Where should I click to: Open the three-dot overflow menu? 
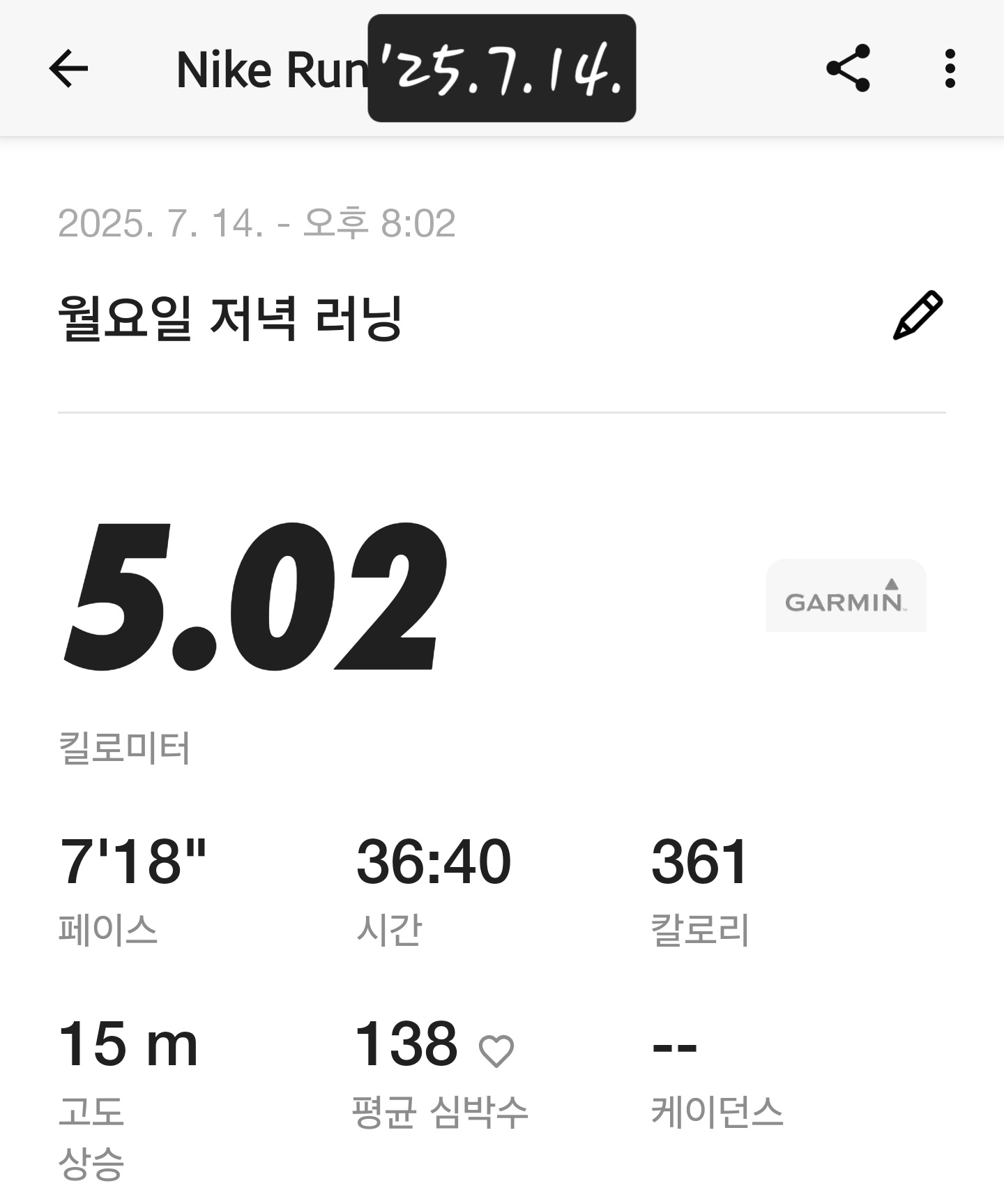(x=950, y=68)
